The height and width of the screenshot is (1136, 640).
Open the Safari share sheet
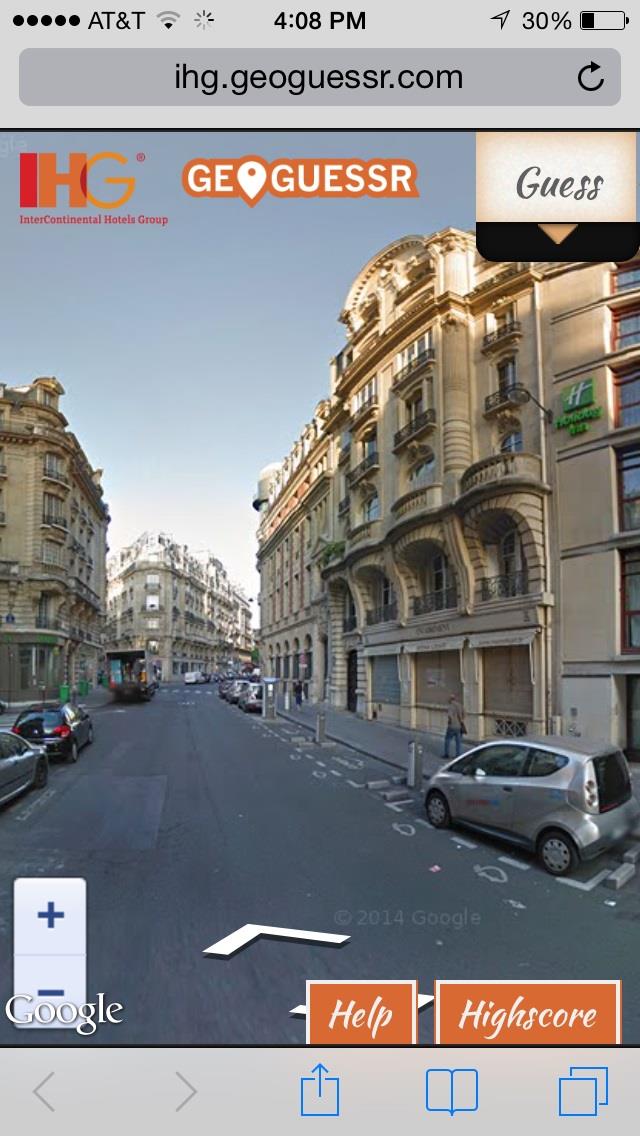(x=320, y=1089)
